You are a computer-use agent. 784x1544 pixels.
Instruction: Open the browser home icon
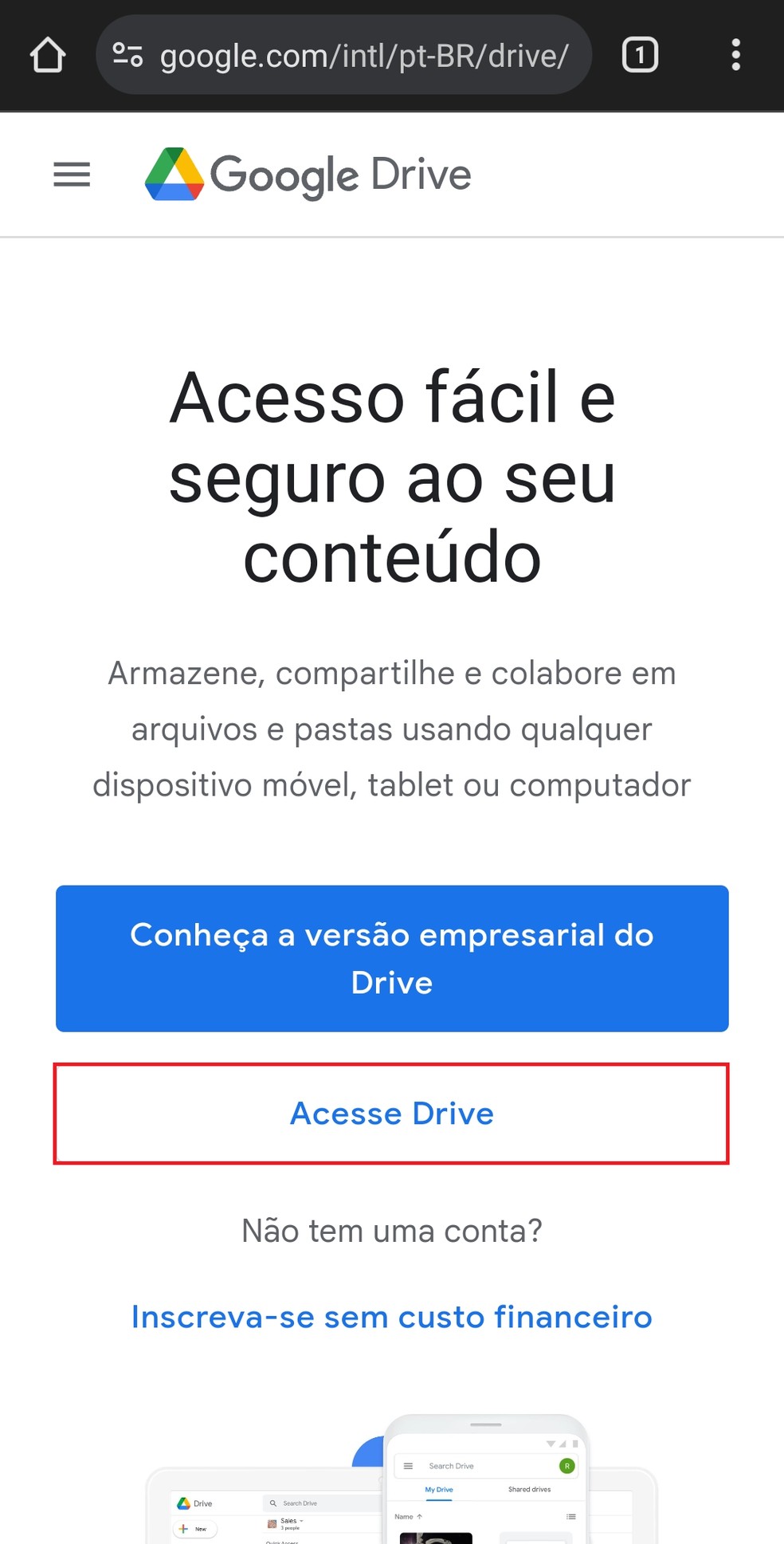[48, 55]
